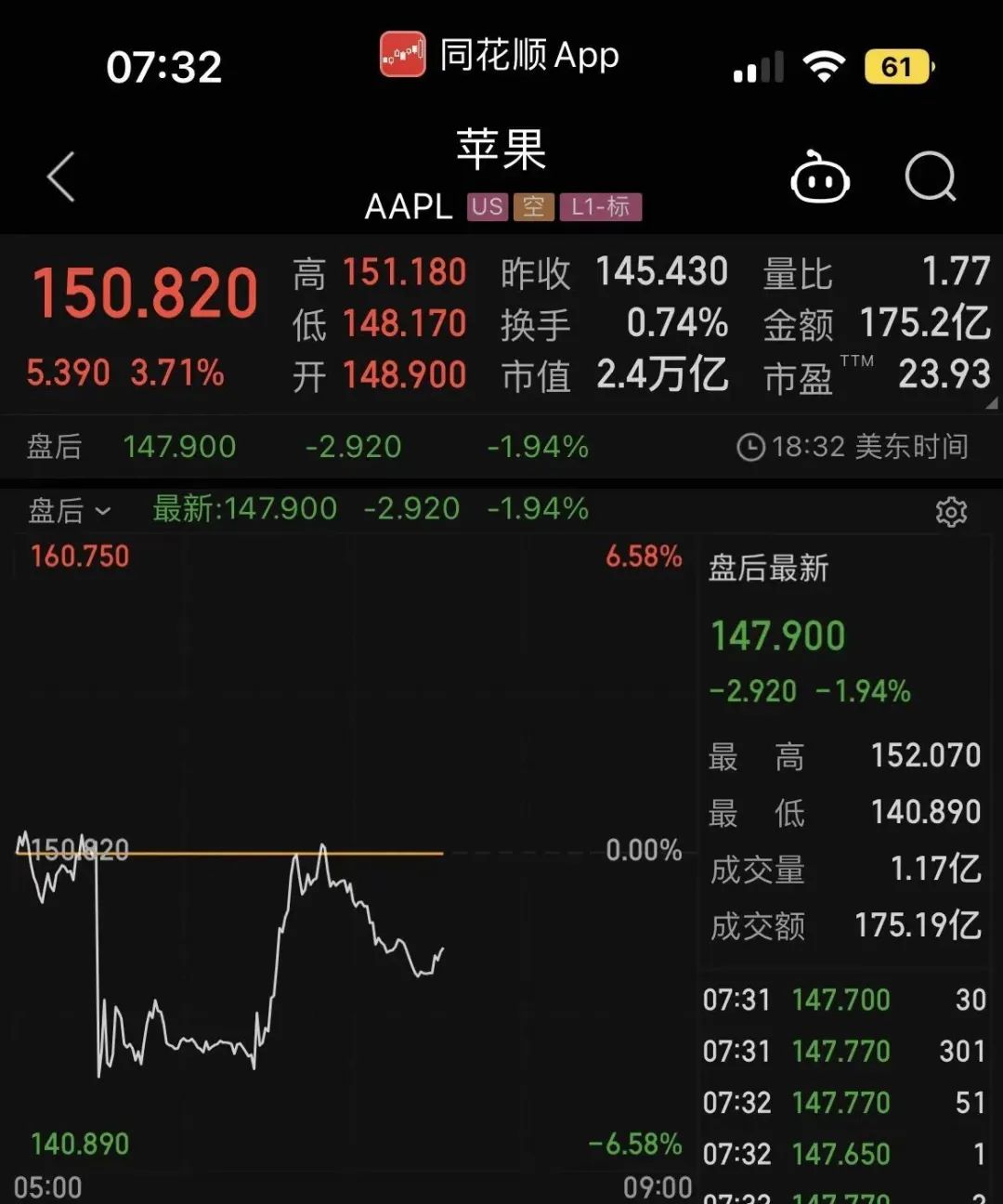Expand the 盘后 dropdown chevron
Screen dimensions: 1003x1204
pyautogui.click(x=102, y=512)
